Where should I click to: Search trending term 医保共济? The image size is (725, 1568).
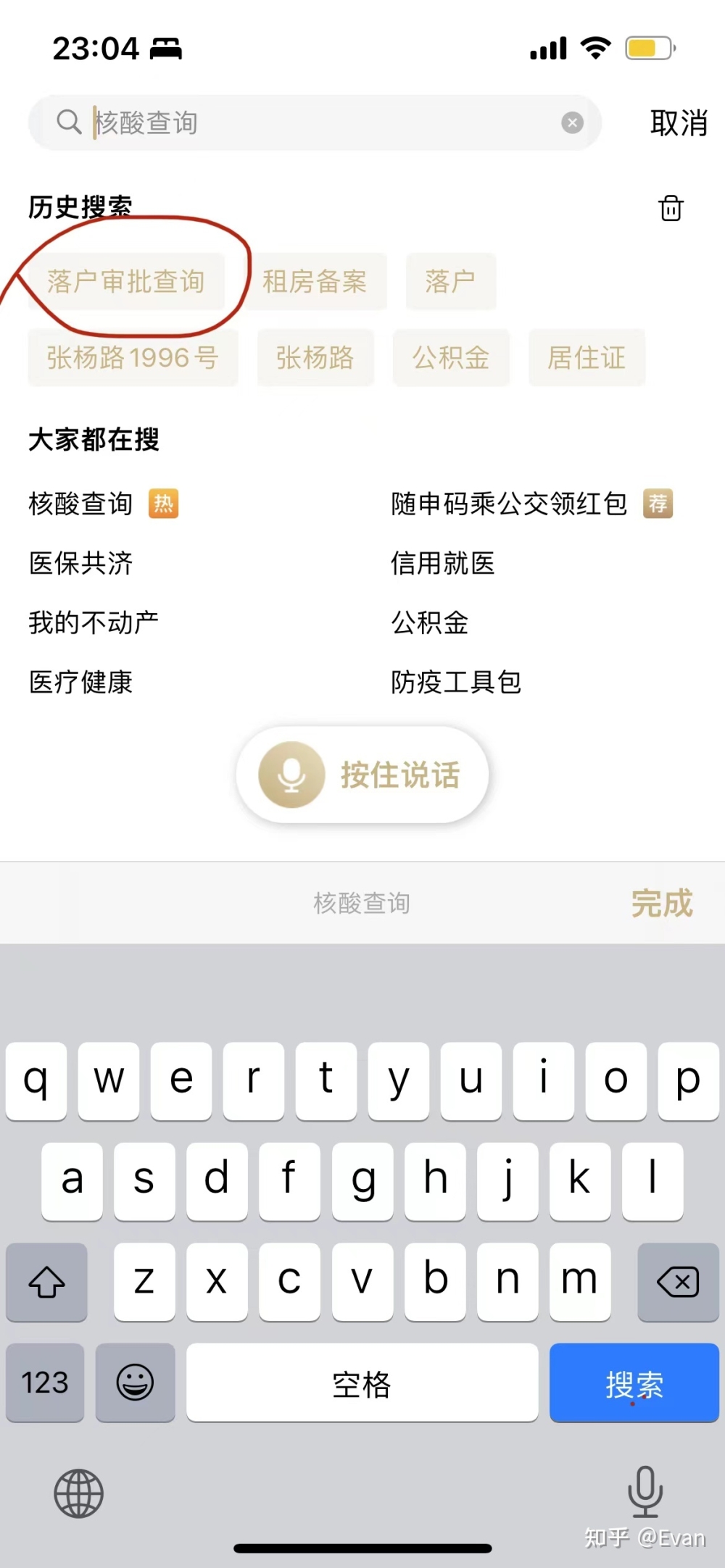coord(81,563)
